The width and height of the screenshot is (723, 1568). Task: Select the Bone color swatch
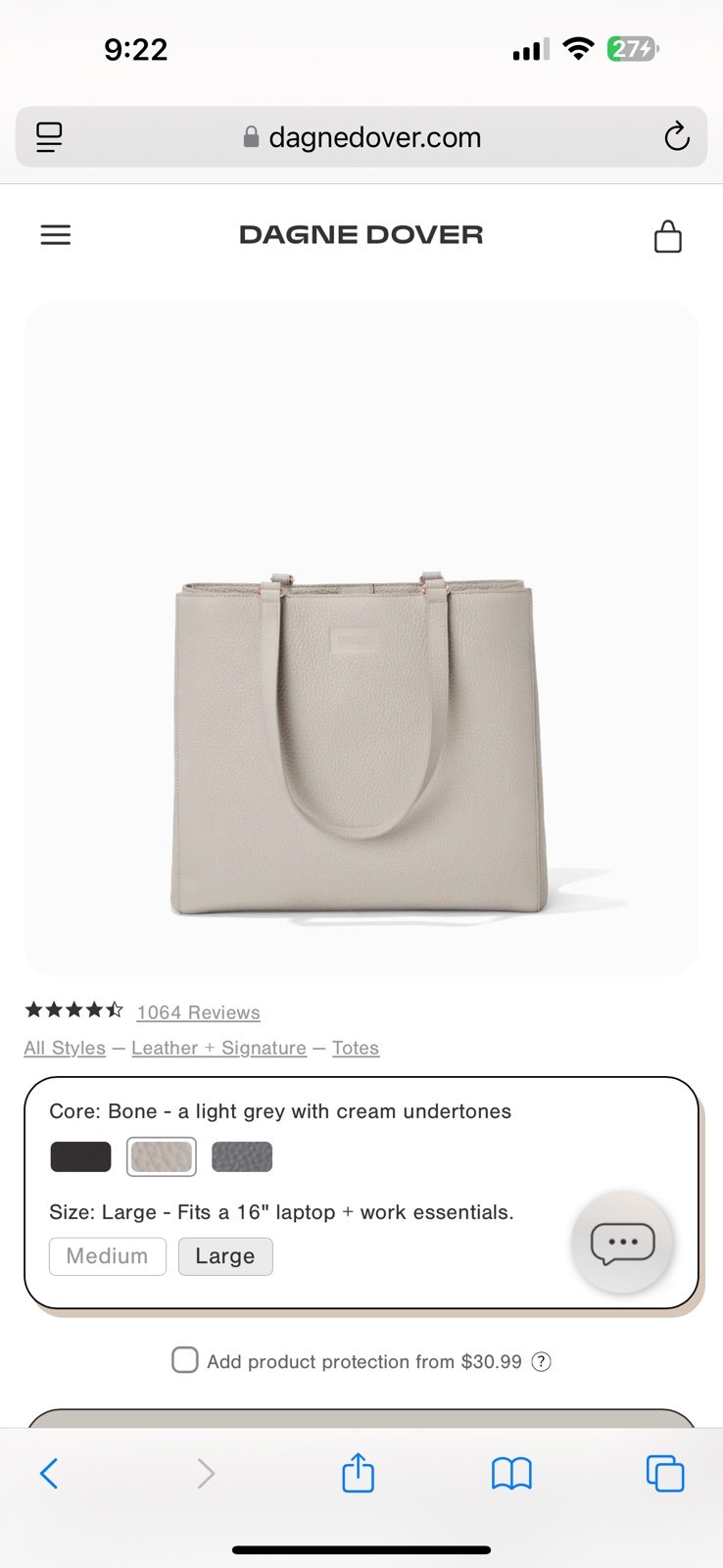(162, 1156)
